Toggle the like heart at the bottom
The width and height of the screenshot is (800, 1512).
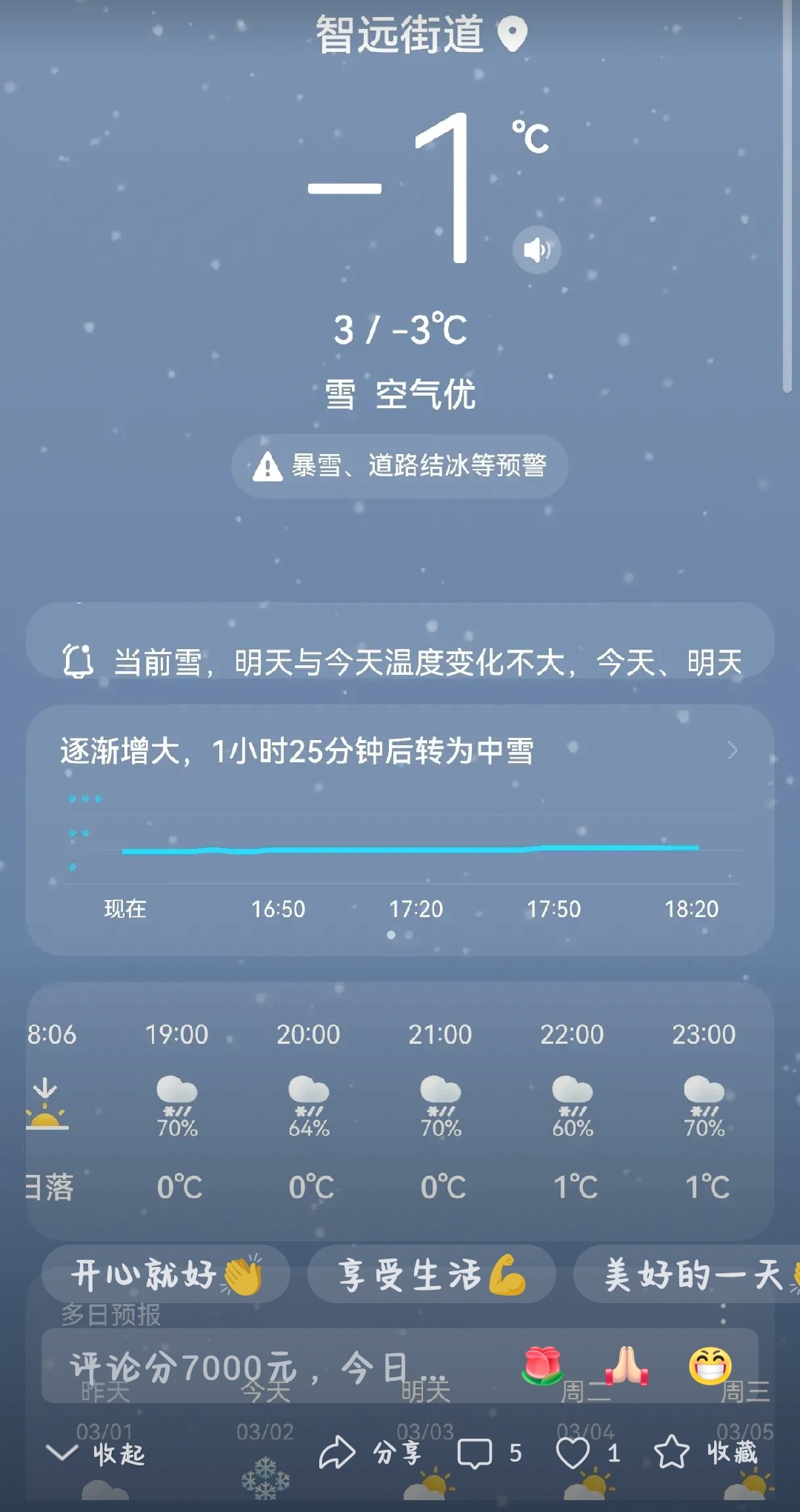point(573,1453)
